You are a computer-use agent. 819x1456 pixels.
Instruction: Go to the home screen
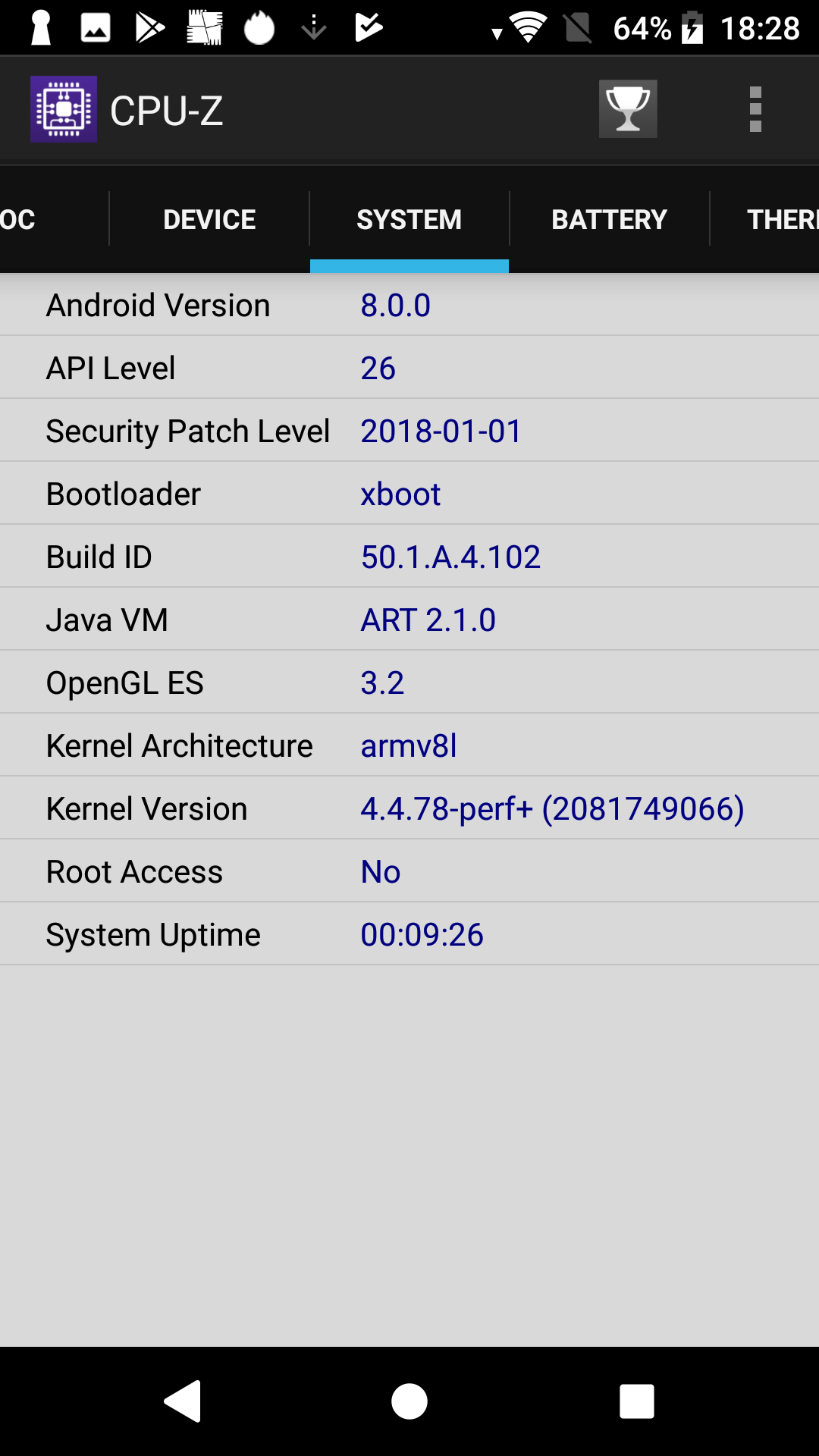pyautogui.click(x=409, y=1401)
